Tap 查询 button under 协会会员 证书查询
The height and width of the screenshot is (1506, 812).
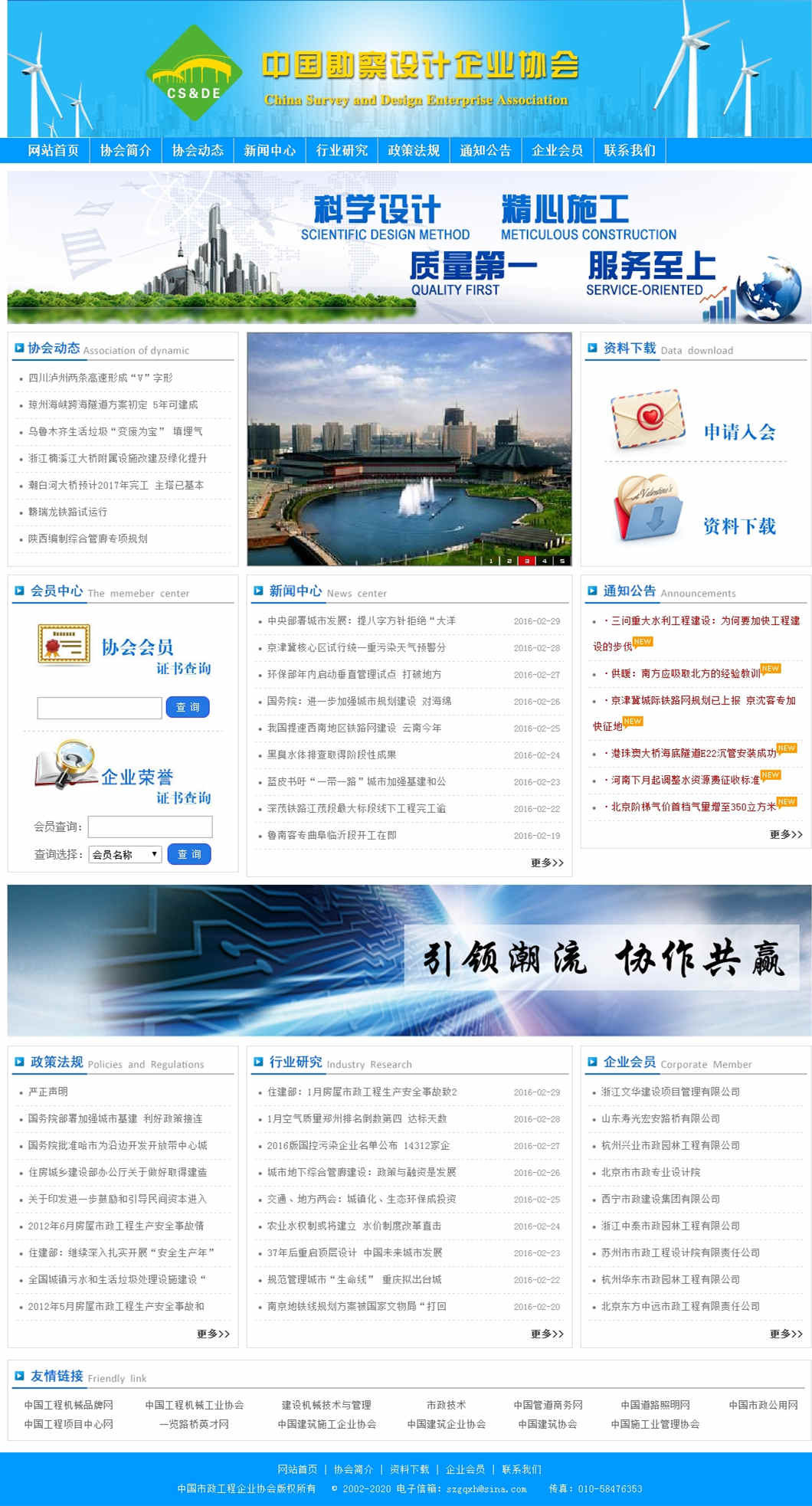188,707
